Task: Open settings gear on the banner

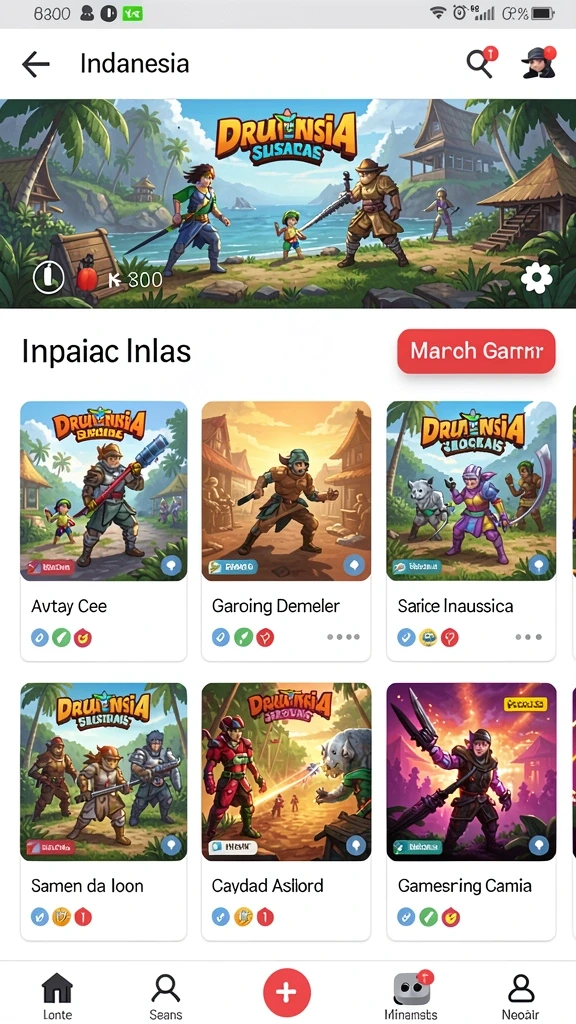Action: coord(536,279)
